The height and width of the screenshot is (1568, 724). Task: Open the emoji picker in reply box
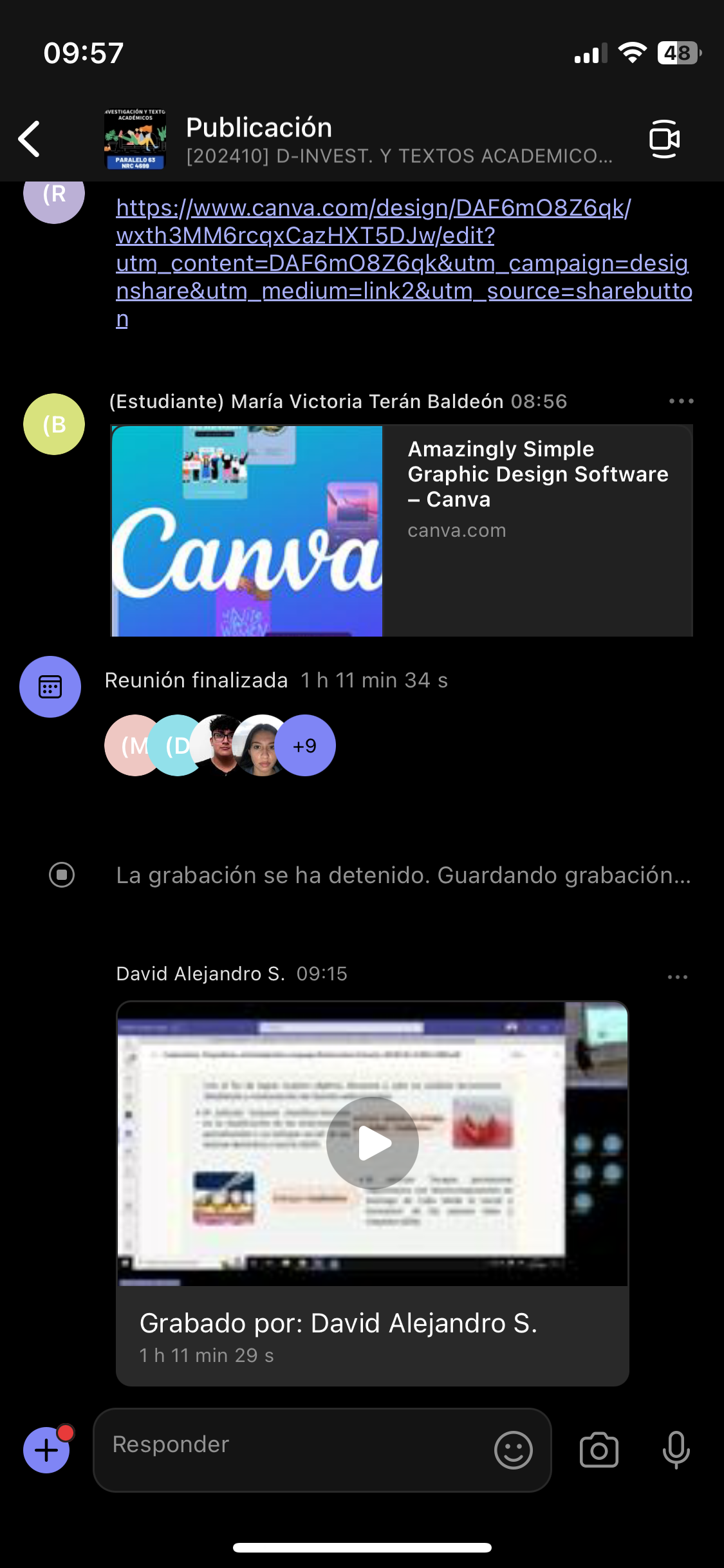point(513,1450)
